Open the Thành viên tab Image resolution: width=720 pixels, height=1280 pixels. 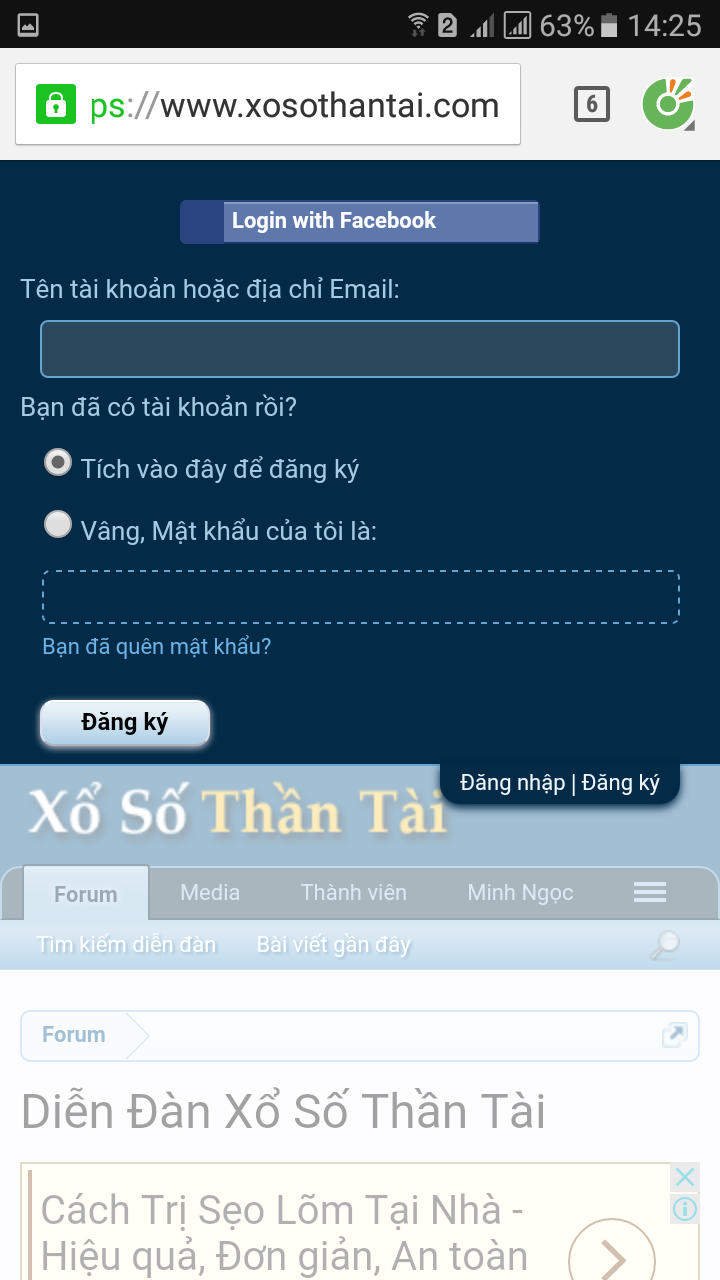pos(354,893)
